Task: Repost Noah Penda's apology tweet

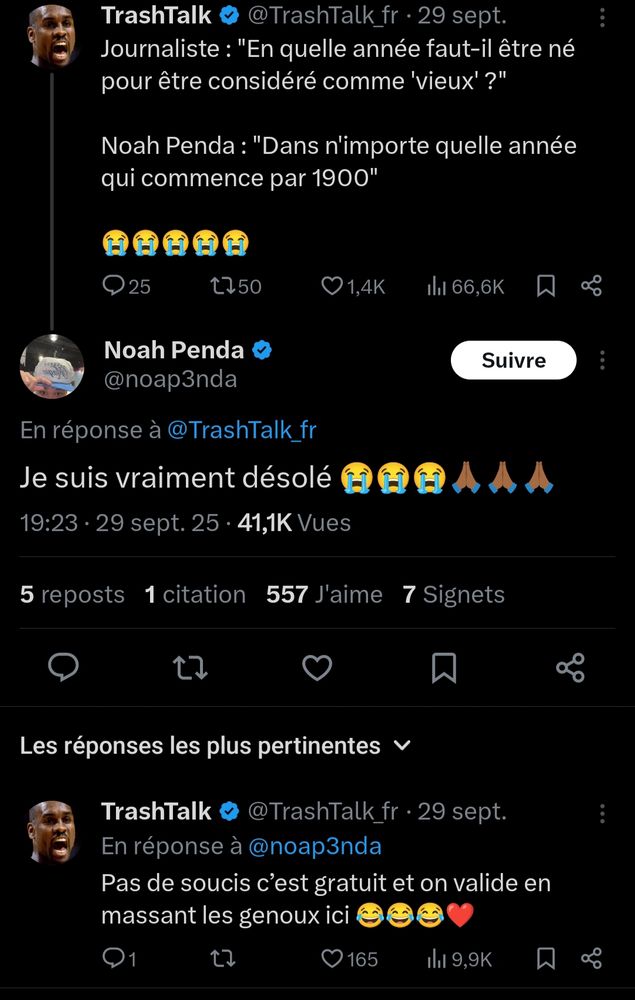Action: (190, 667)
